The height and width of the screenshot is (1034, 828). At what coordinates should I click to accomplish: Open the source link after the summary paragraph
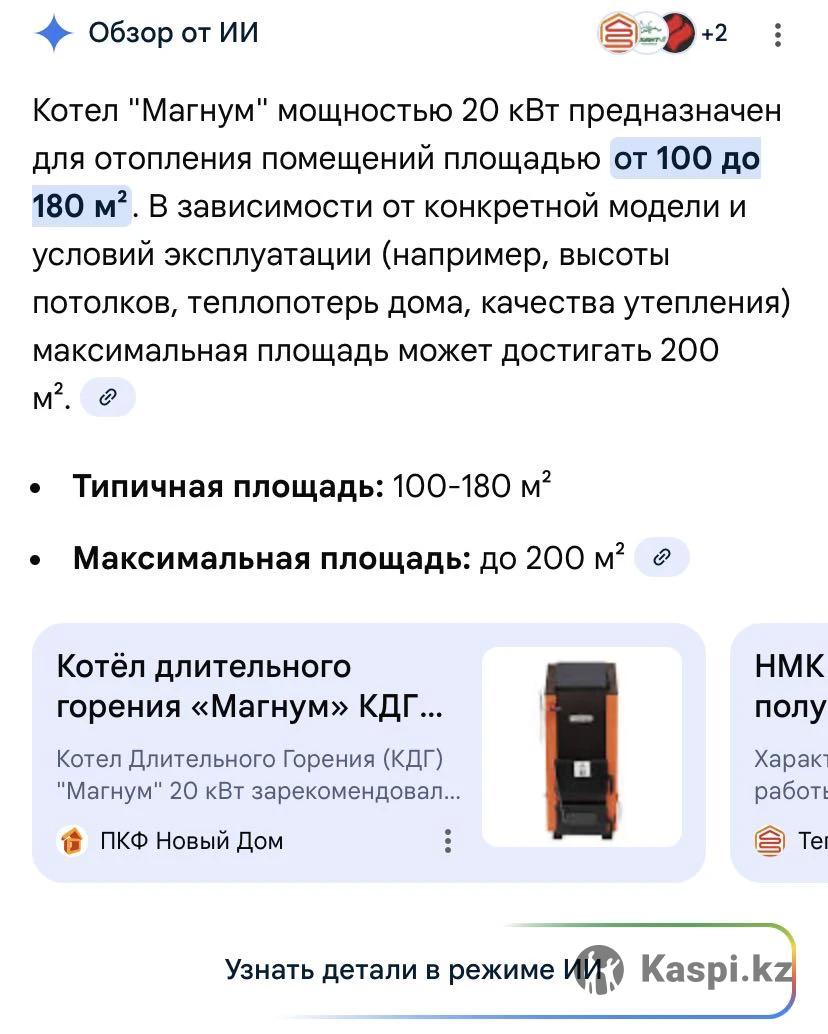pyautogui.click(x=108, y=398)
